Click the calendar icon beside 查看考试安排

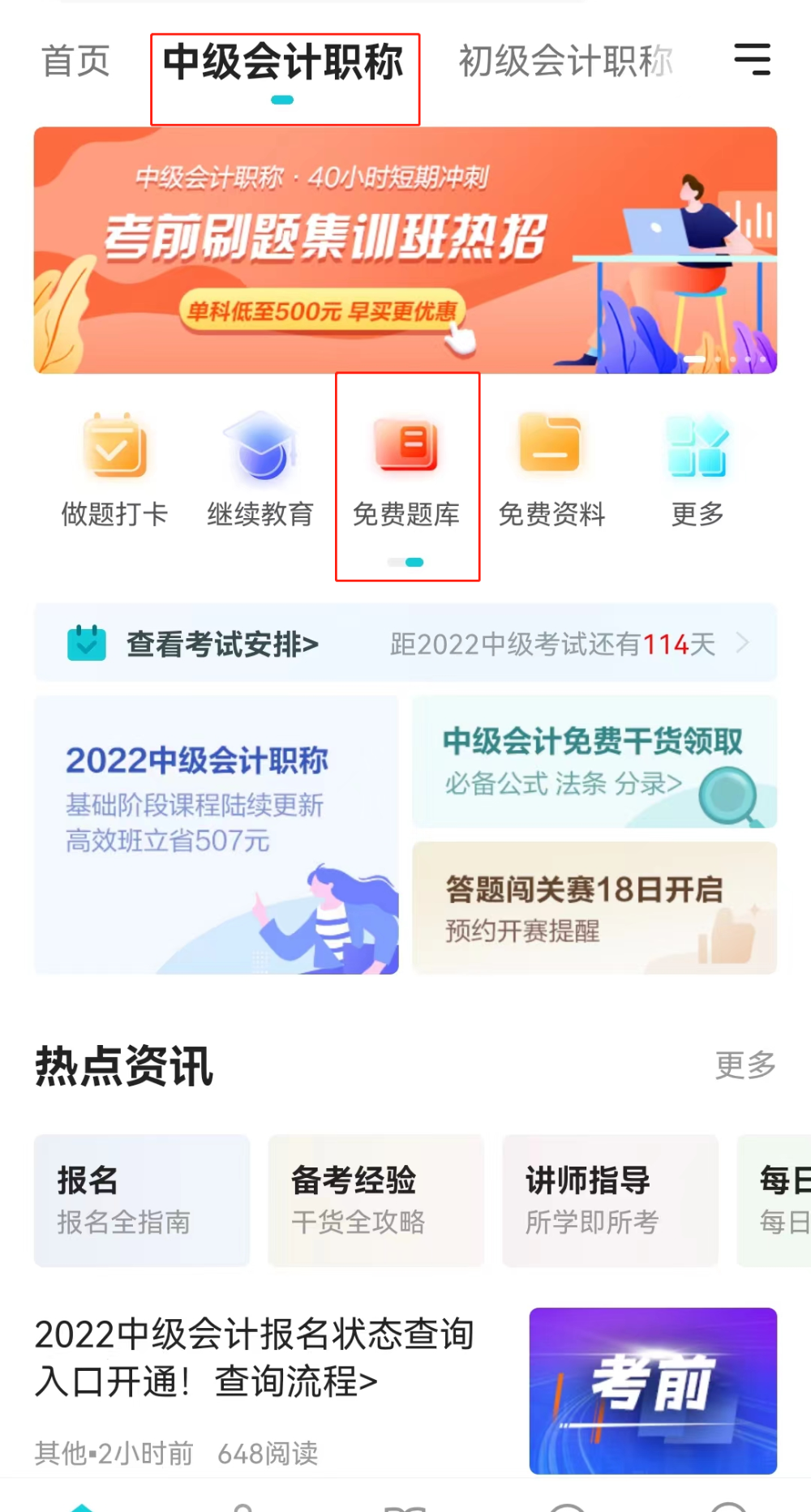point(85,642)
